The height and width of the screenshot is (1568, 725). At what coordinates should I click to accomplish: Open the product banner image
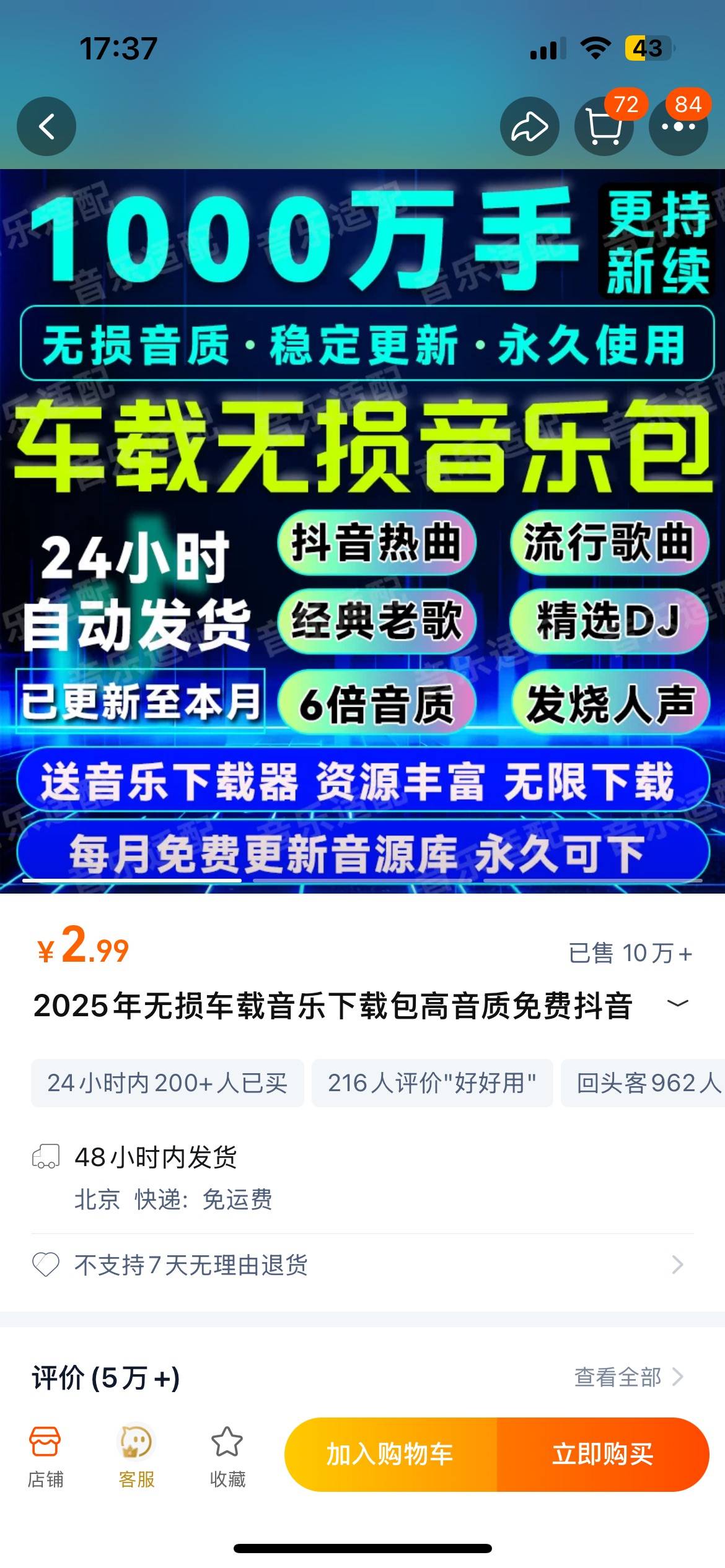tap(362, 531)
